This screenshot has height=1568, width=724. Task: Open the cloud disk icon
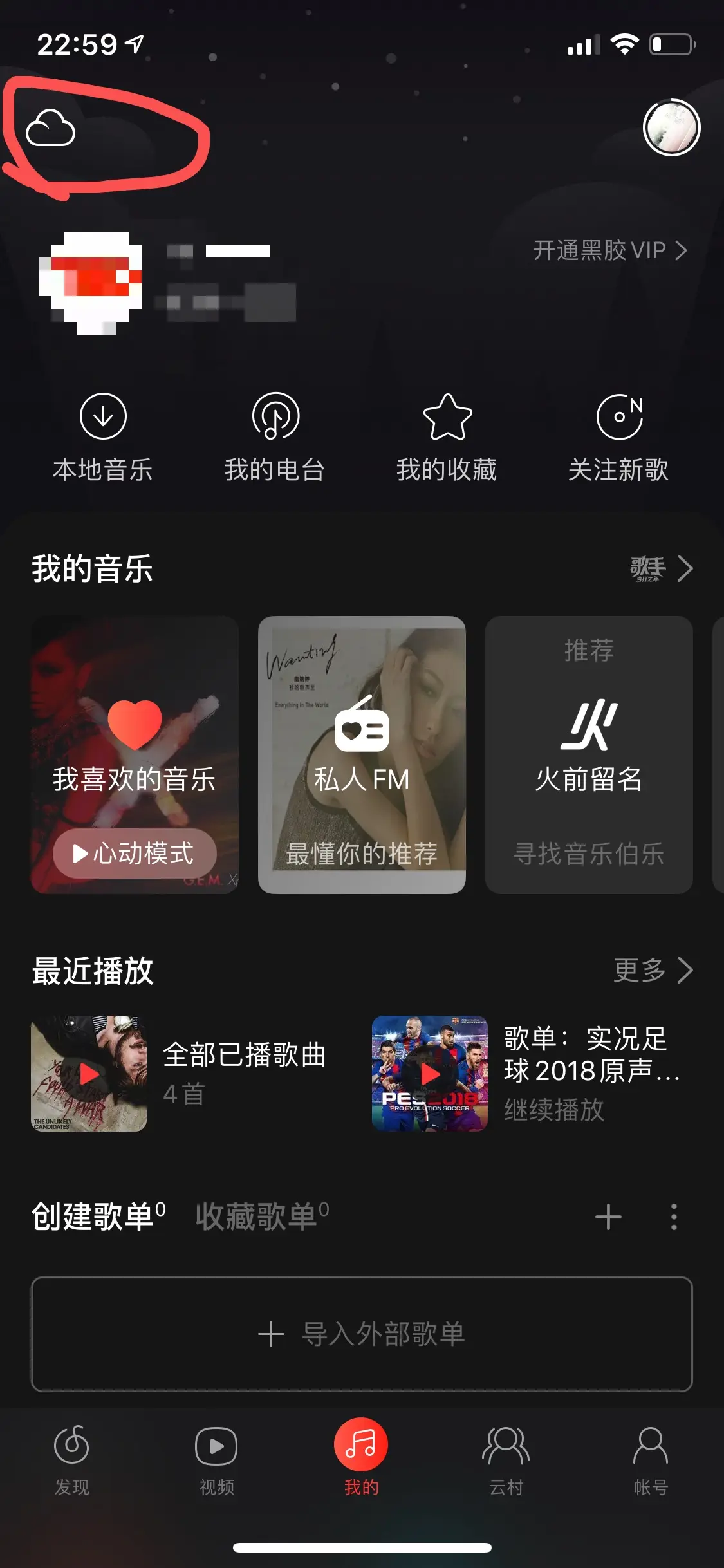coord(51,129)
